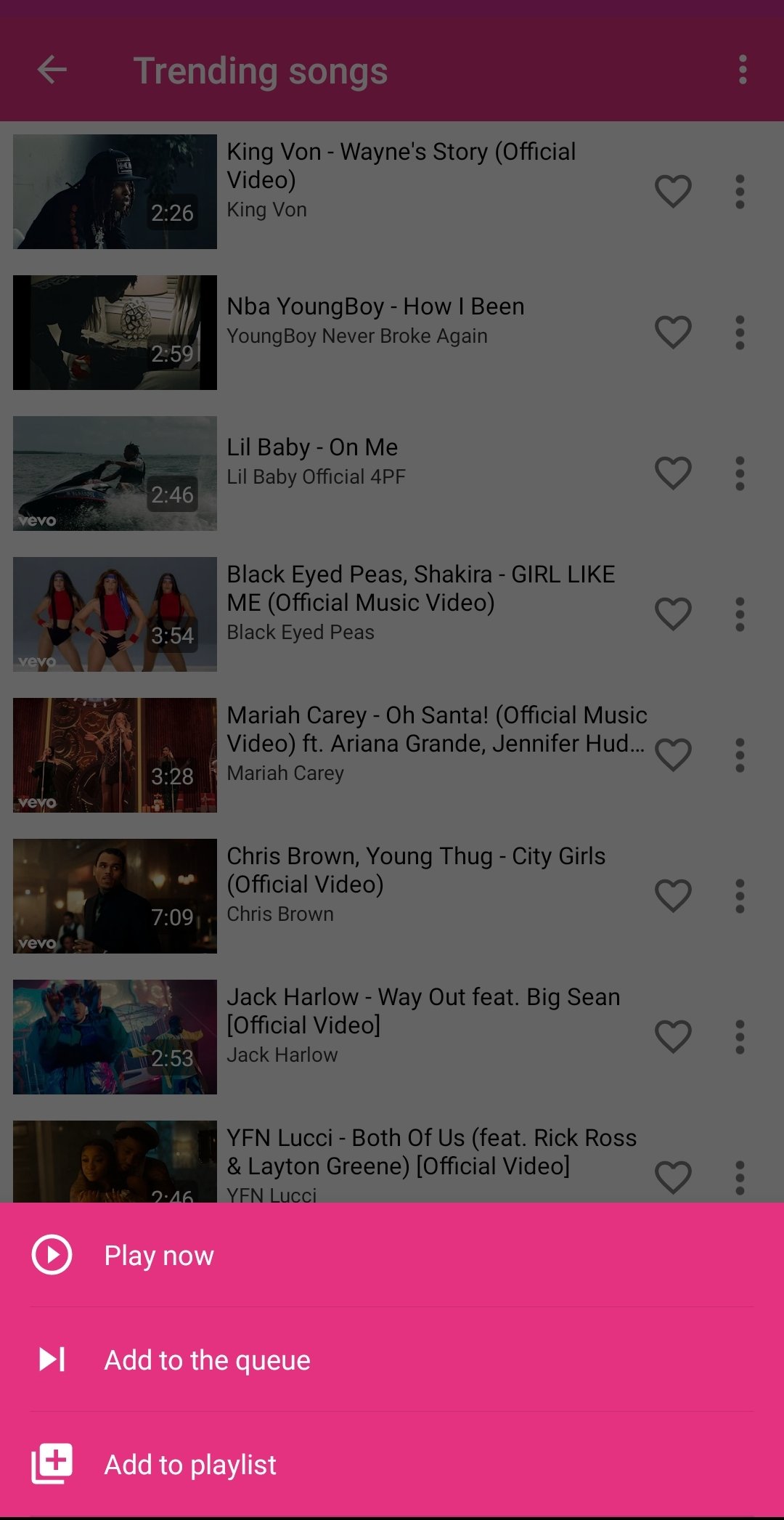Image resolution: width=784 pixels, height=1520 pixels.
Task: Open more options for Jack Harlow - Way Out
Action: pyautogui.click(x=740, y=1037)
